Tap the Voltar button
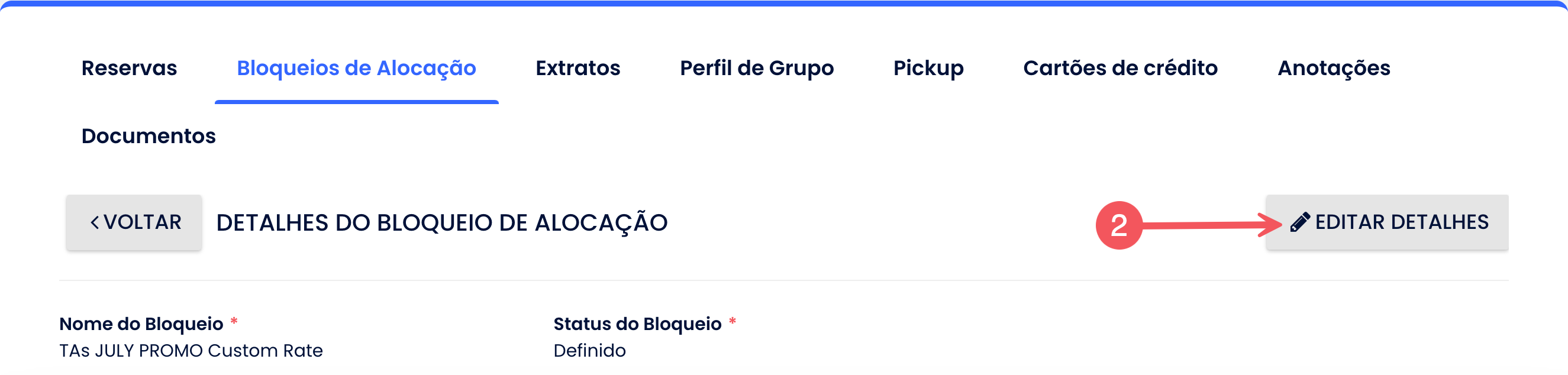 tap(134, 222)
